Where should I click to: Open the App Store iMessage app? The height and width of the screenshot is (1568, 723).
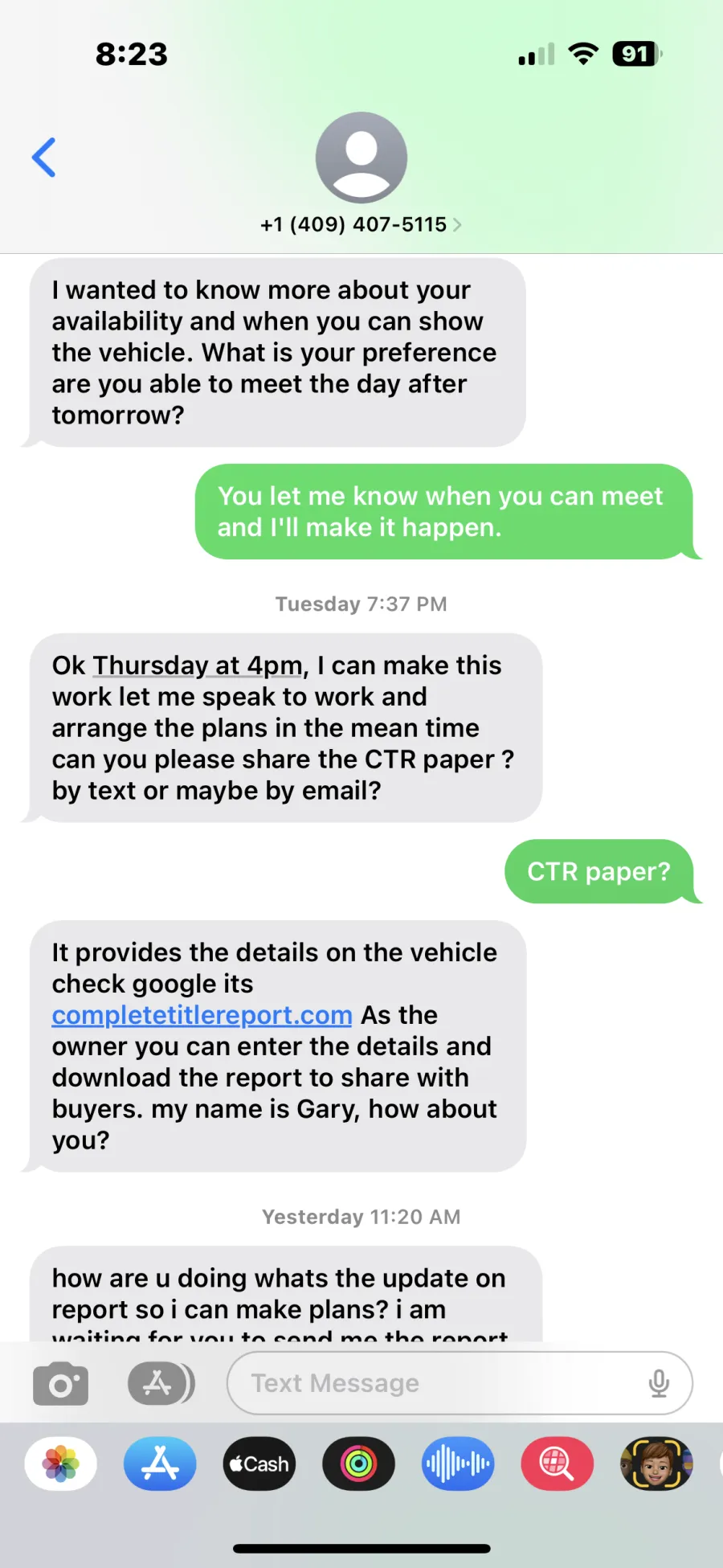point(160,1464)
